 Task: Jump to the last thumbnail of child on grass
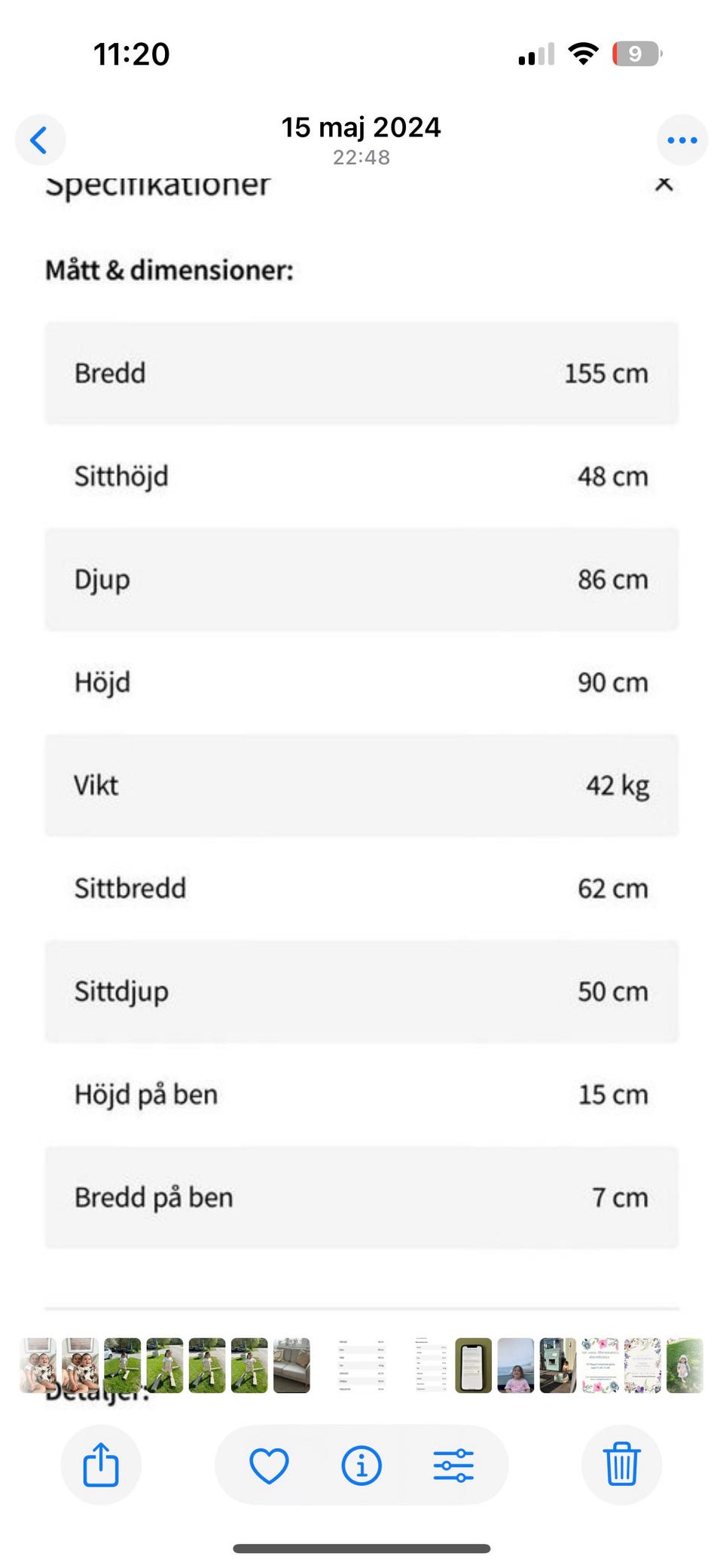pyautogui.click(x=685, y=1365)
